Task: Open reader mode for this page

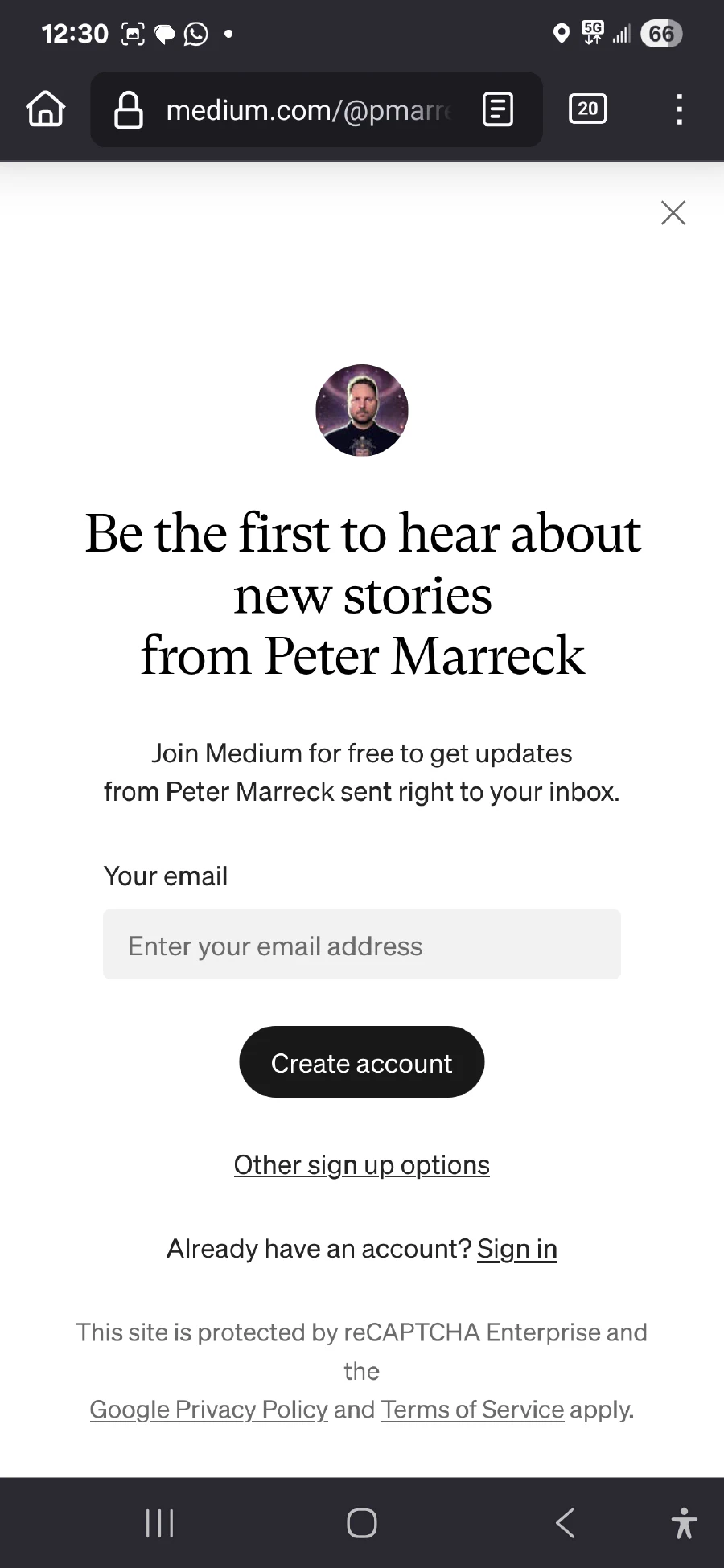Action: (x=497, y=109)
